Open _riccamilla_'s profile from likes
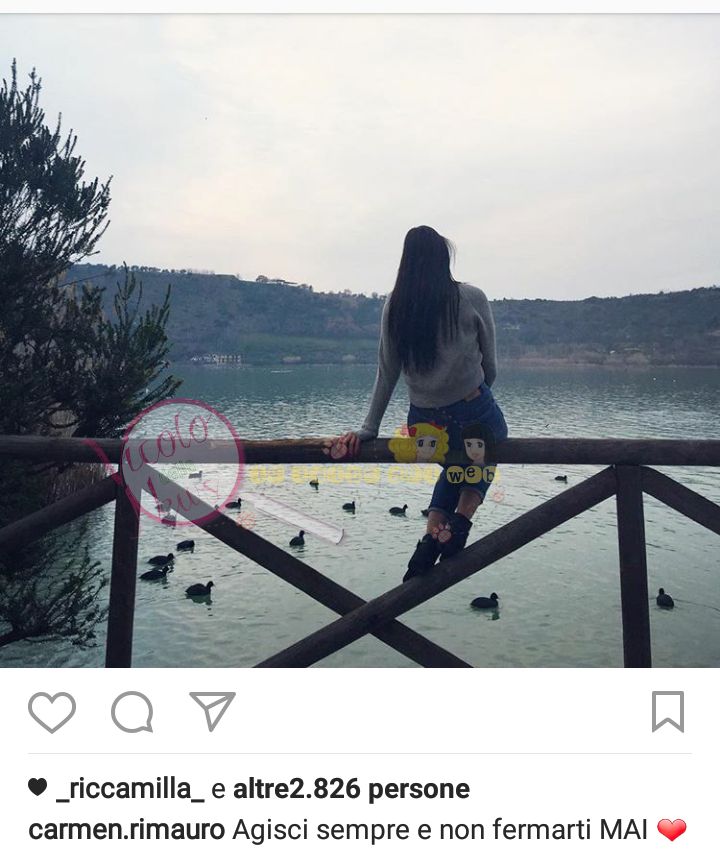The height and width of the screenshot is (857, 720). pos(130,789)
